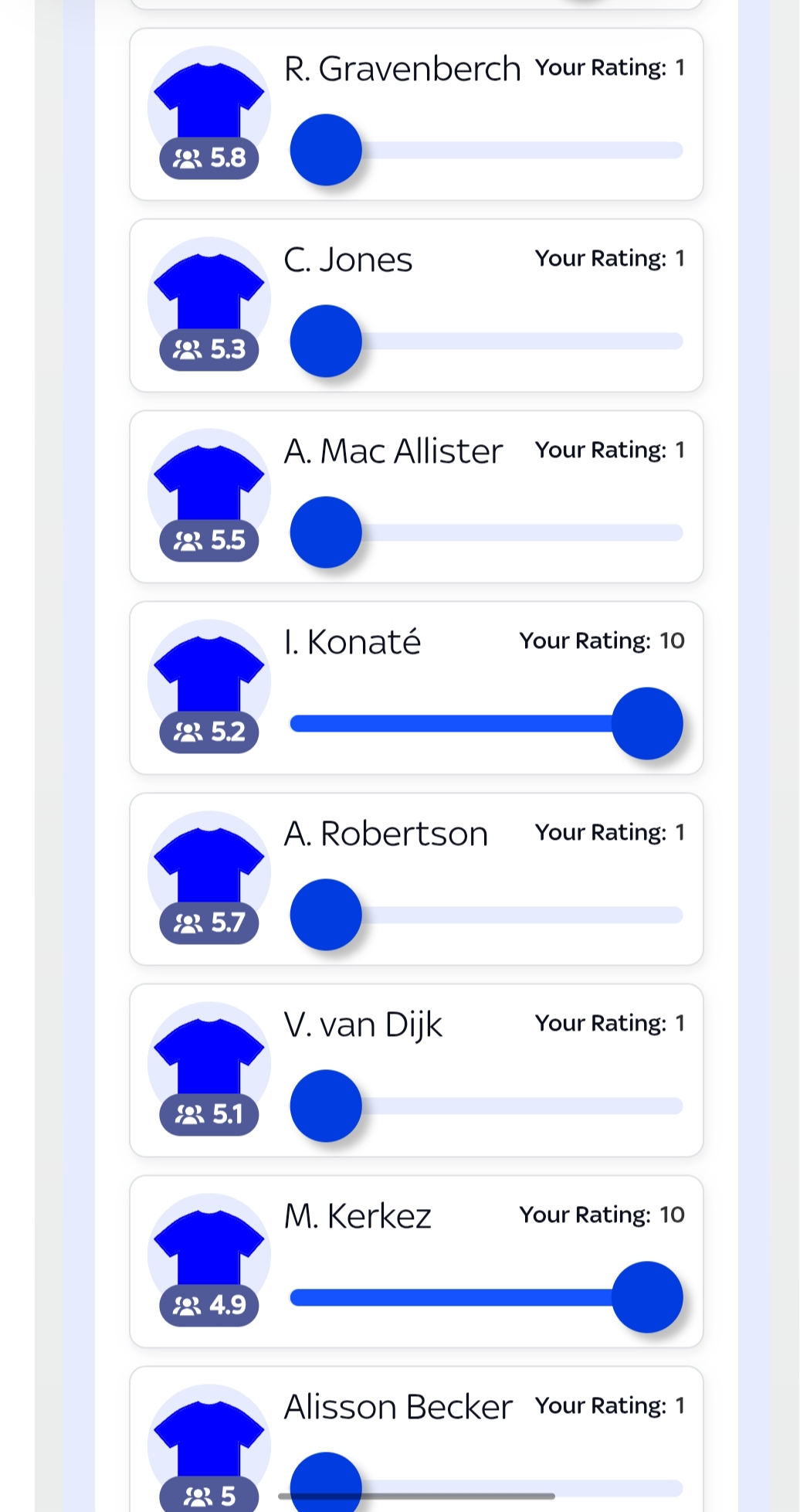Tap the slider handle for R. Gravenberch
Viewport: 800px width, 1512px height.
click(x=326, y=150)
